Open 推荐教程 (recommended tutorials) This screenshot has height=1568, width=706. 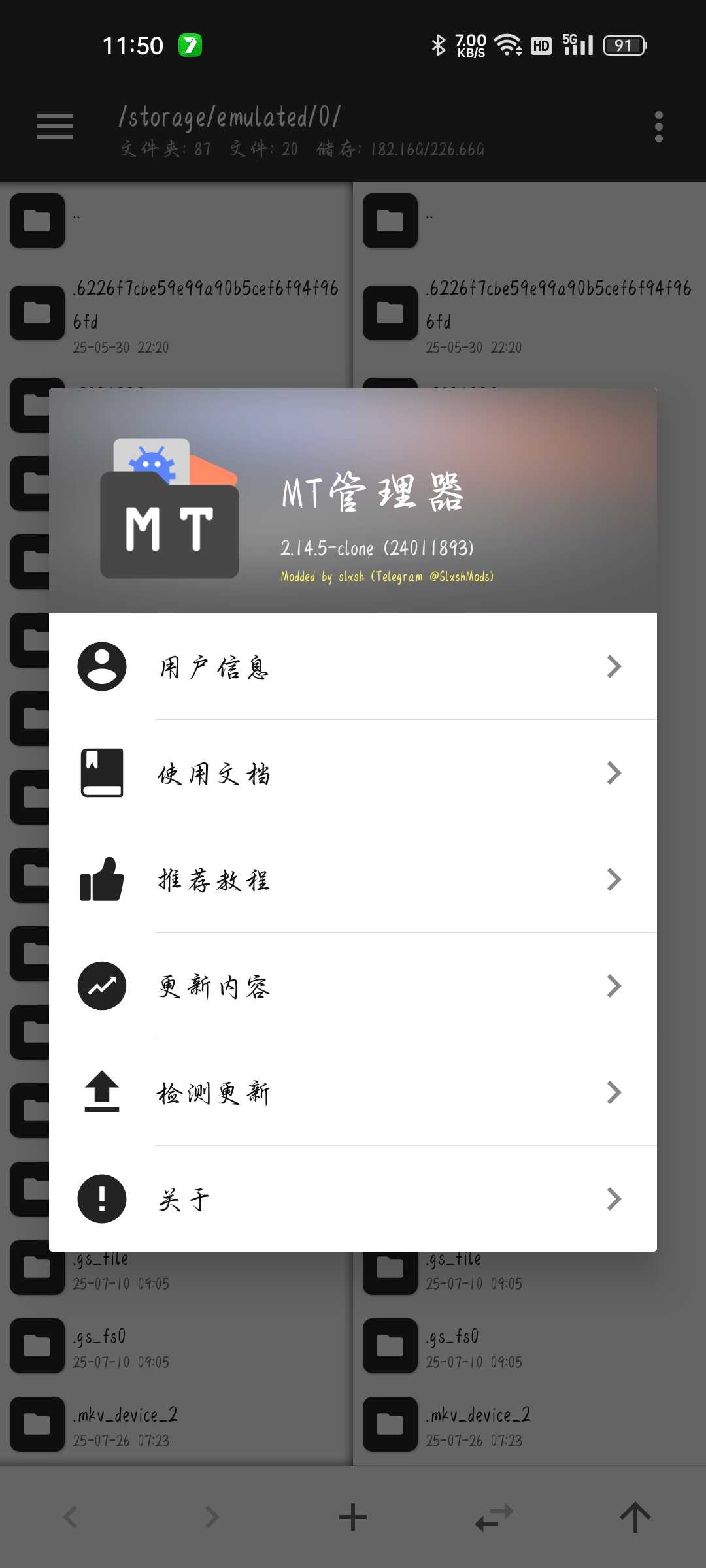pyautogui.click(x=353, y=880)
